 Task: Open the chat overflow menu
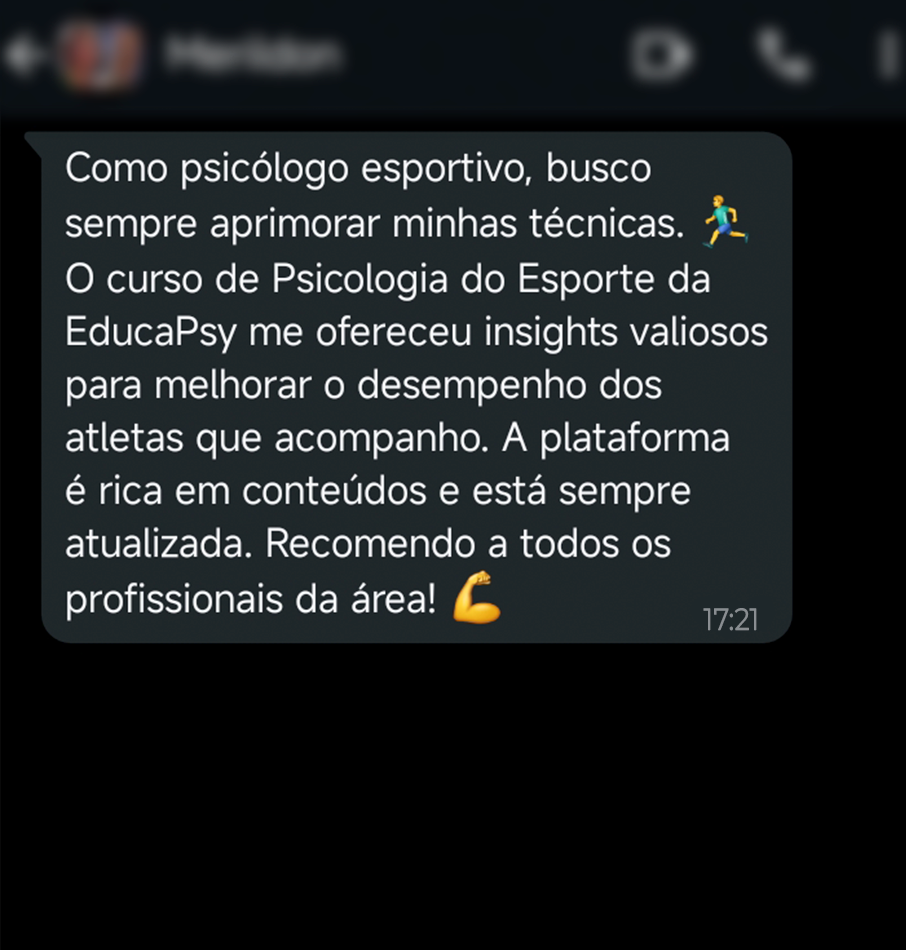[x=888, y=56]
